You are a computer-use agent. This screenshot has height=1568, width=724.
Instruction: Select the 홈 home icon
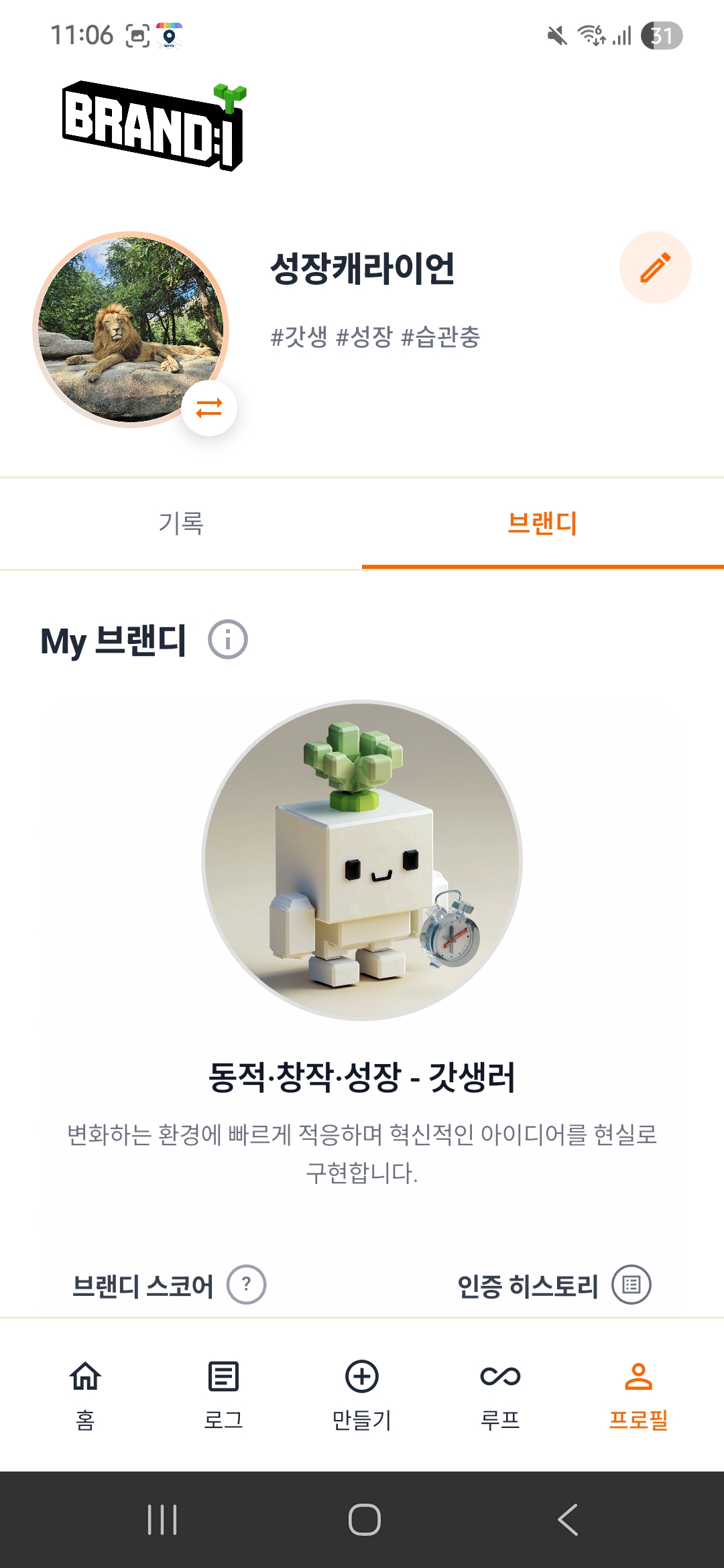[x=86, y=1376]
